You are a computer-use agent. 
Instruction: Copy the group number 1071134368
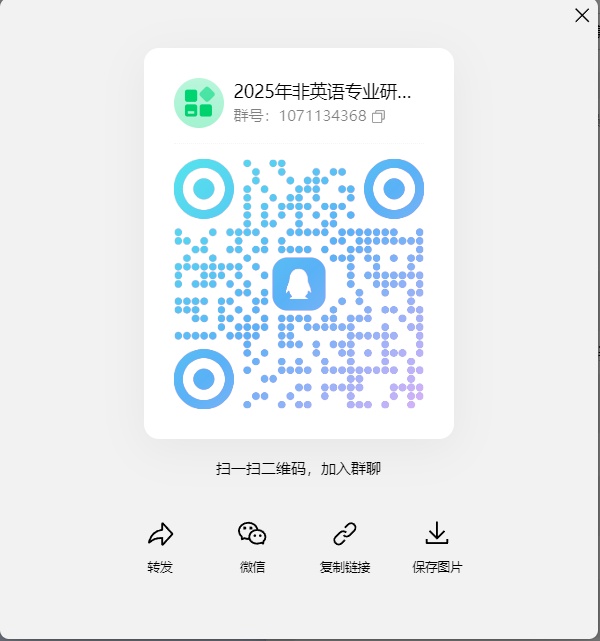click(378, 116)
